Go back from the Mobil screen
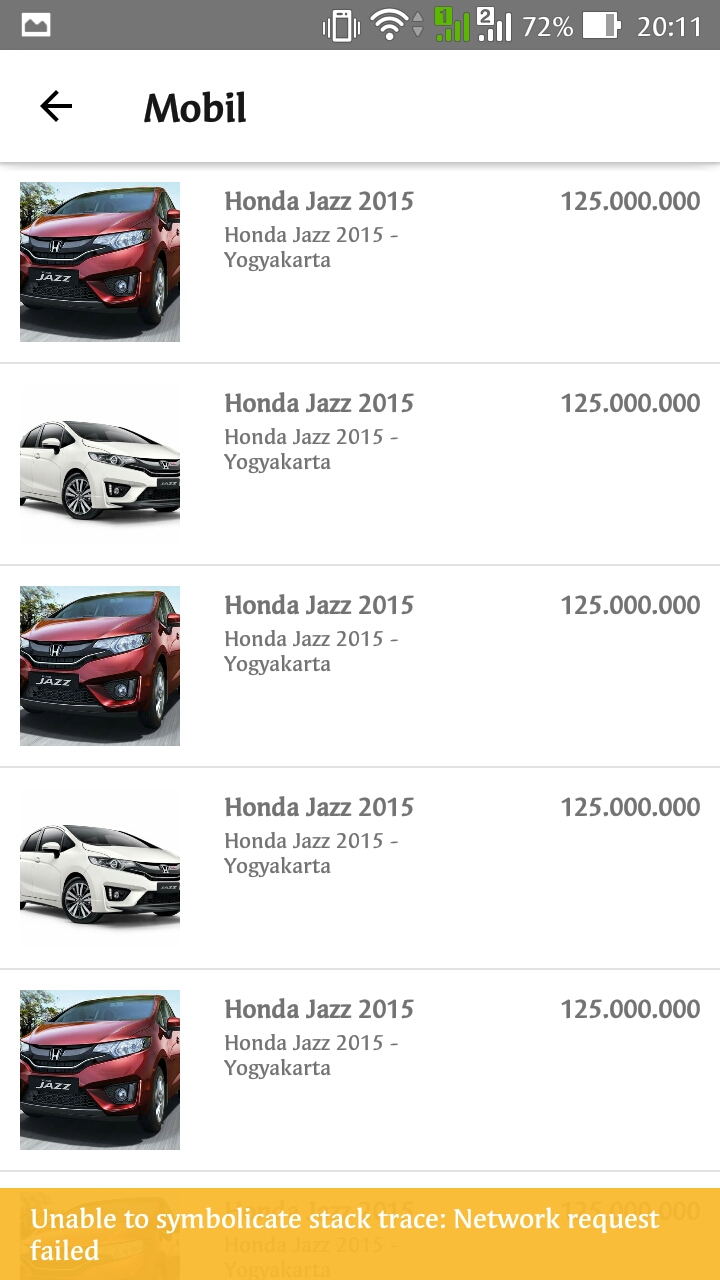 56,106
